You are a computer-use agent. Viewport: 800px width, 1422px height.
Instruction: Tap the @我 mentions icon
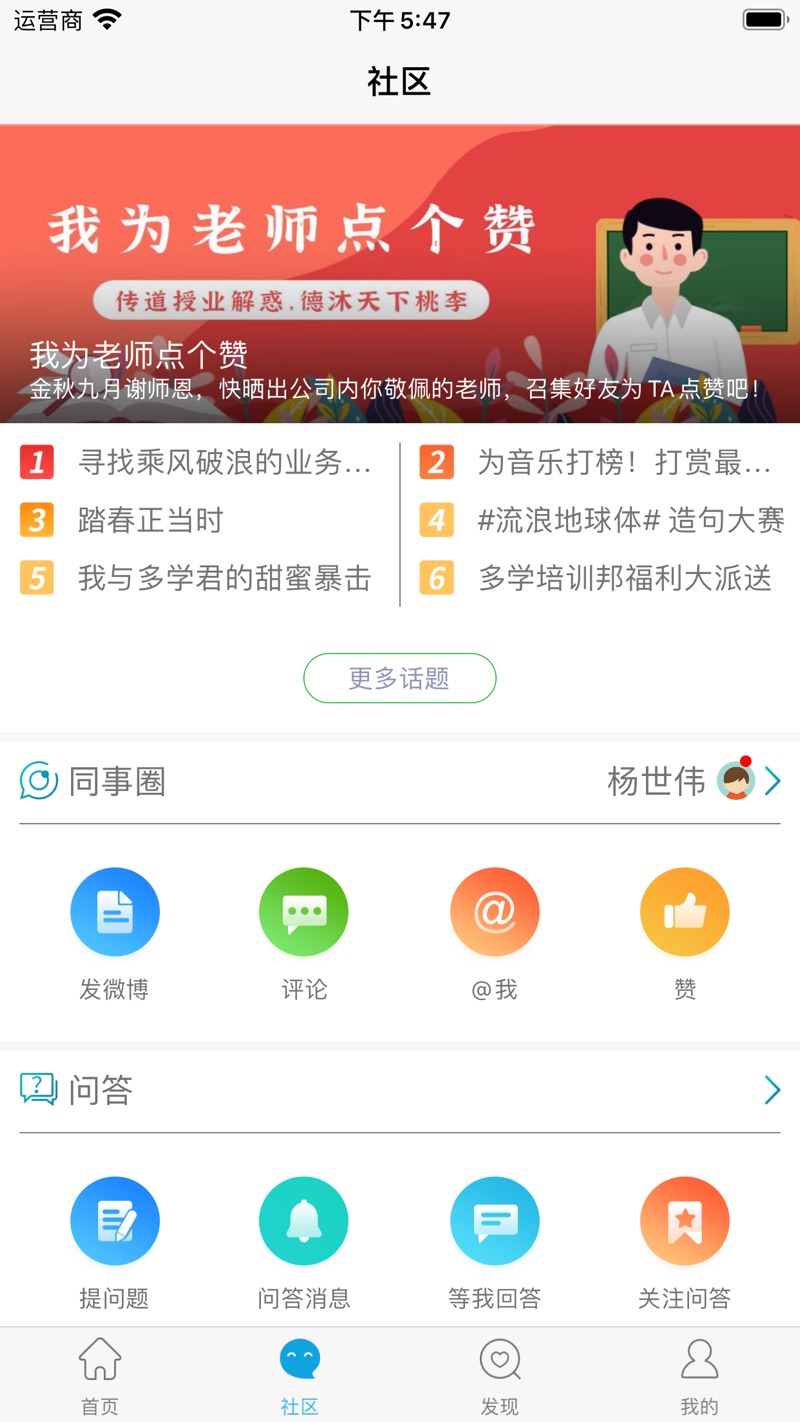(494, 911)
